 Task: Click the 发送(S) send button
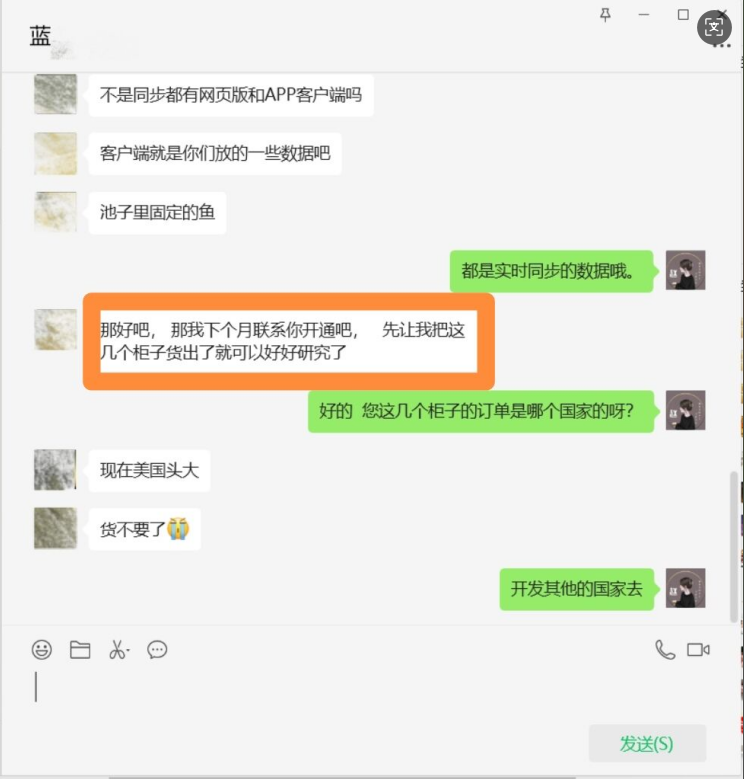pos(647,744)
